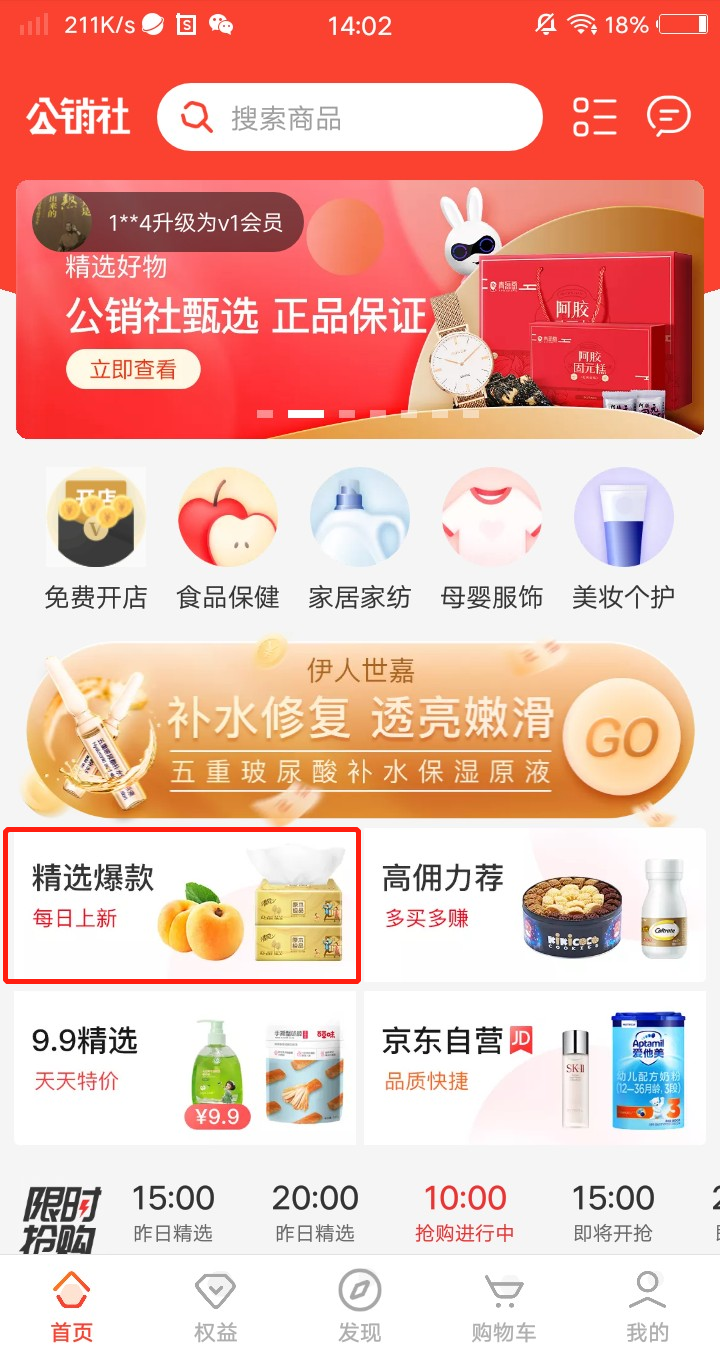The width and height of the screenshot is (720, 1356).
Task: View the 美妆个护 category
Action: tap(623, 540)
